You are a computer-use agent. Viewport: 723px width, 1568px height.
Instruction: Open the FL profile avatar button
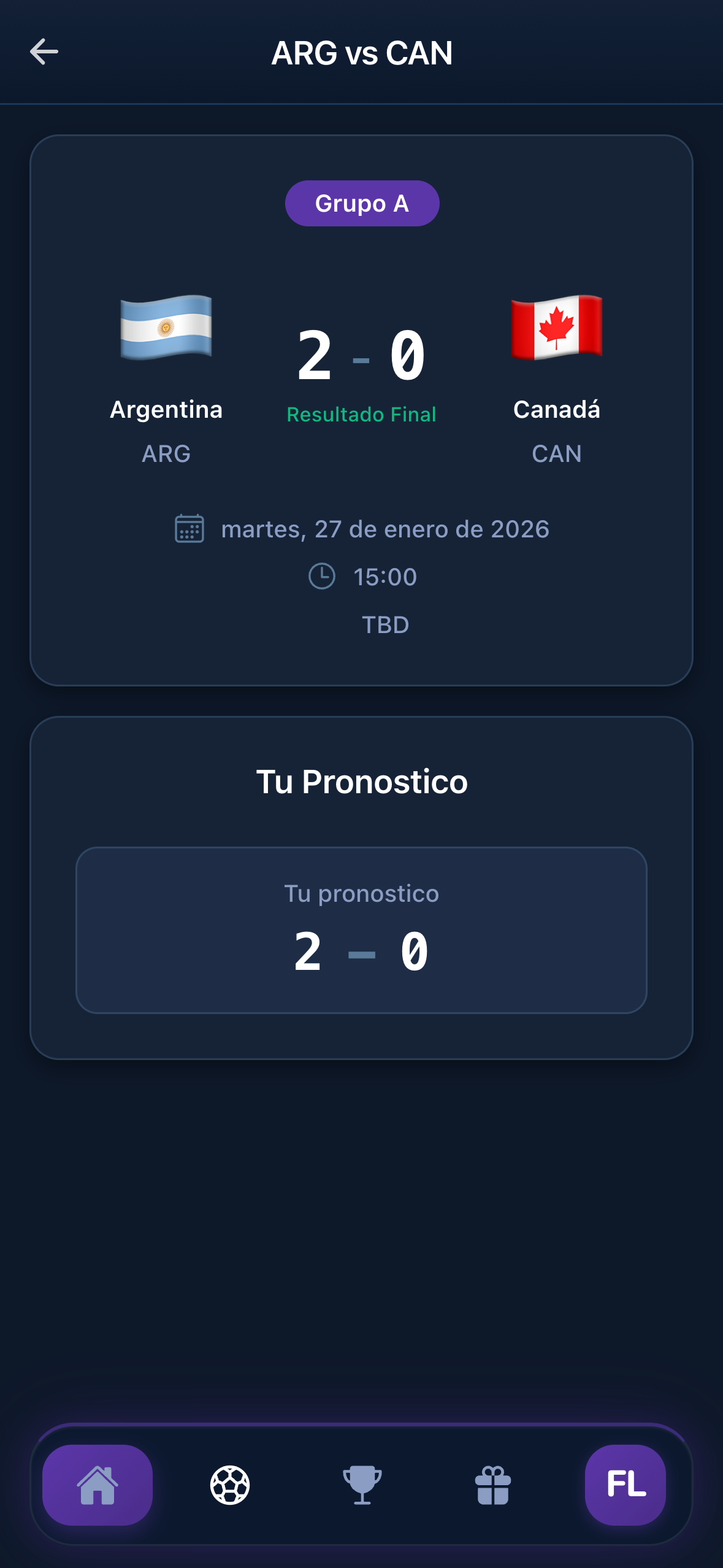click(x=626, y=1485)
